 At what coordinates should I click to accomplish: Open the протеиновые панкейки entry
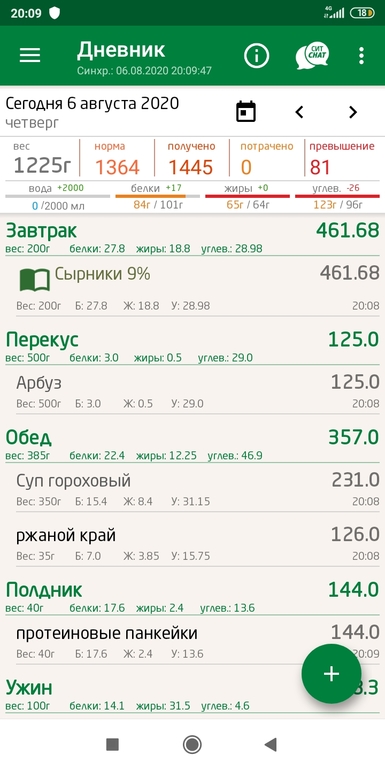[x=192, y=642]
